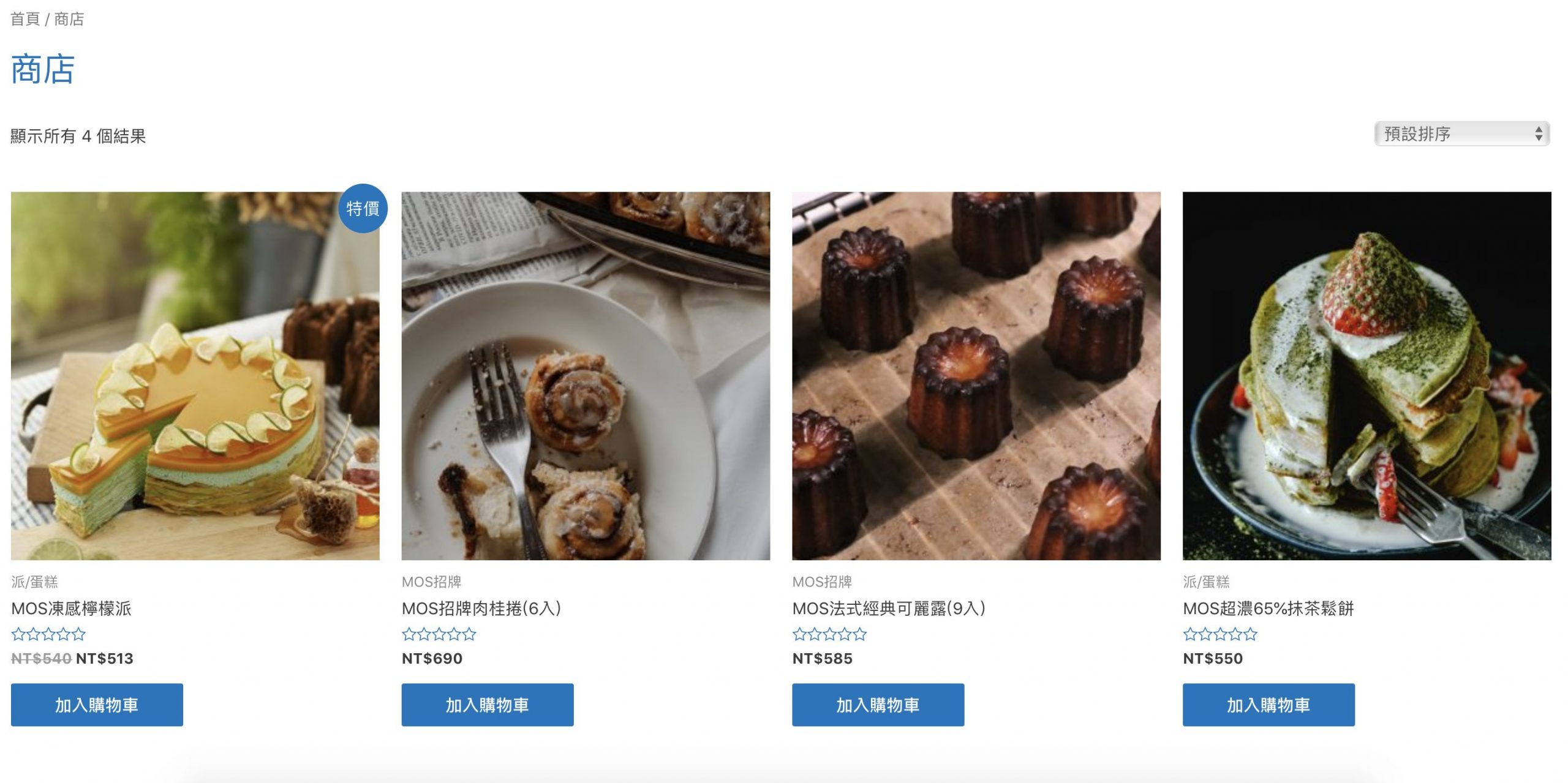Tap the MOS招牌肉桂捲(6入) product title

click(481, 608)
